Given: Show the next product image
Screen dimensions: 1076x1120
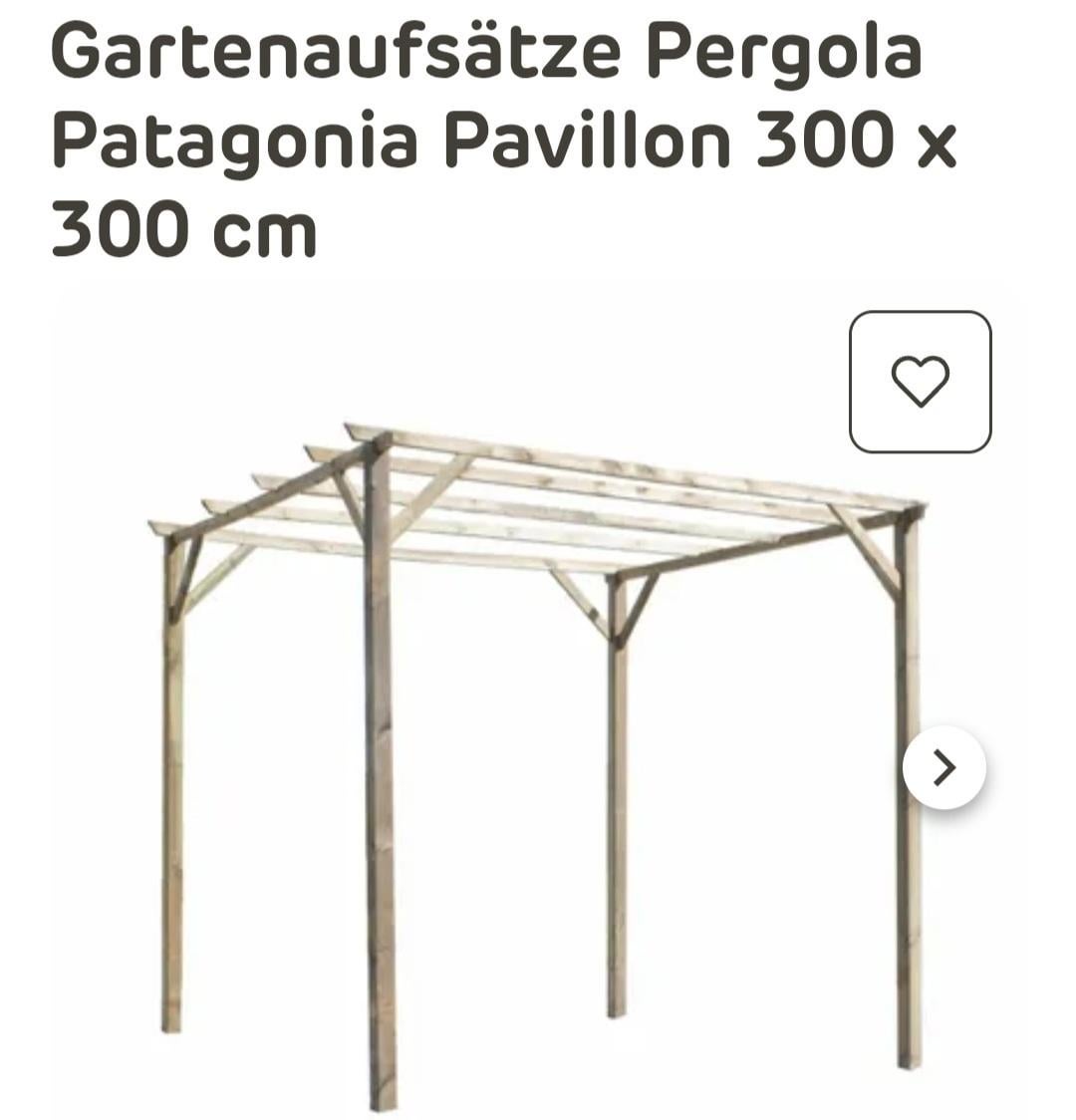Looking at the screenshot, I should pos(943,768).
